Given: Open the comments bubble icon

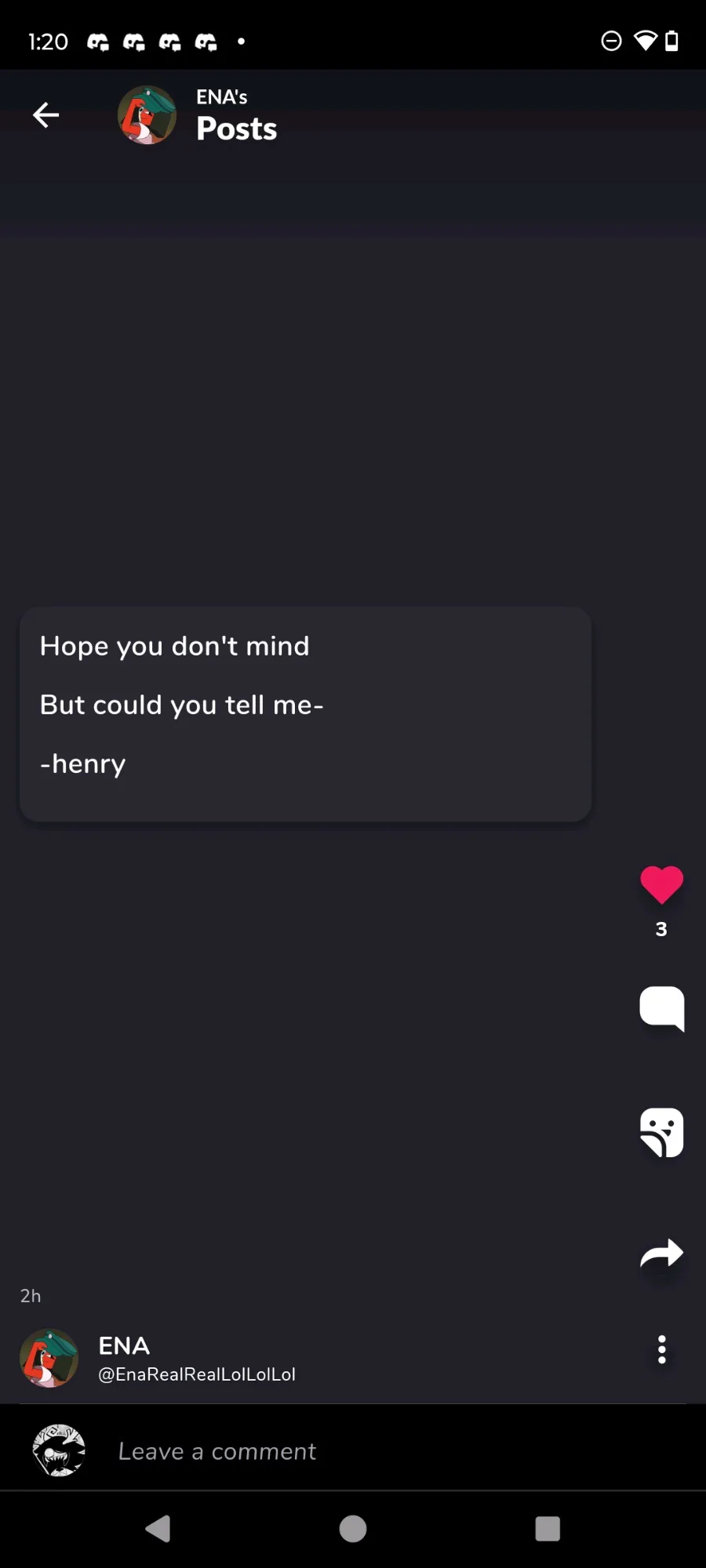Looking at the screenshot, I should point(661,1008).
